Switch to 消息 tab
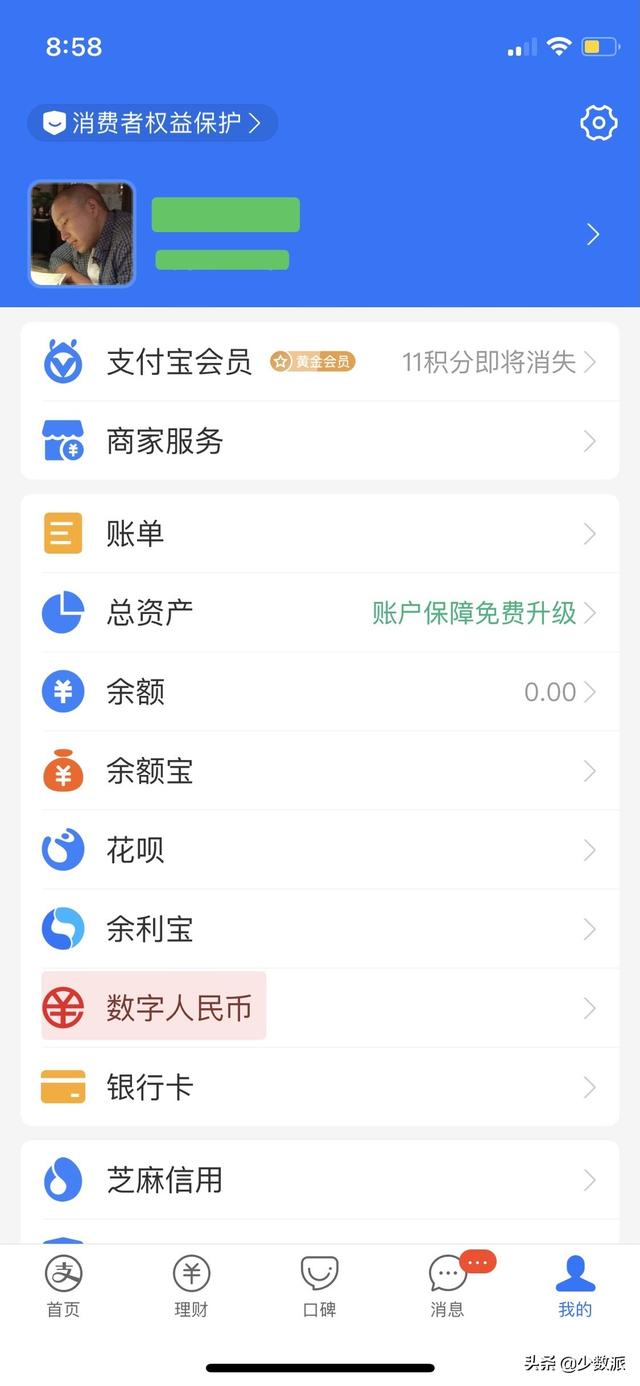 447,1286
